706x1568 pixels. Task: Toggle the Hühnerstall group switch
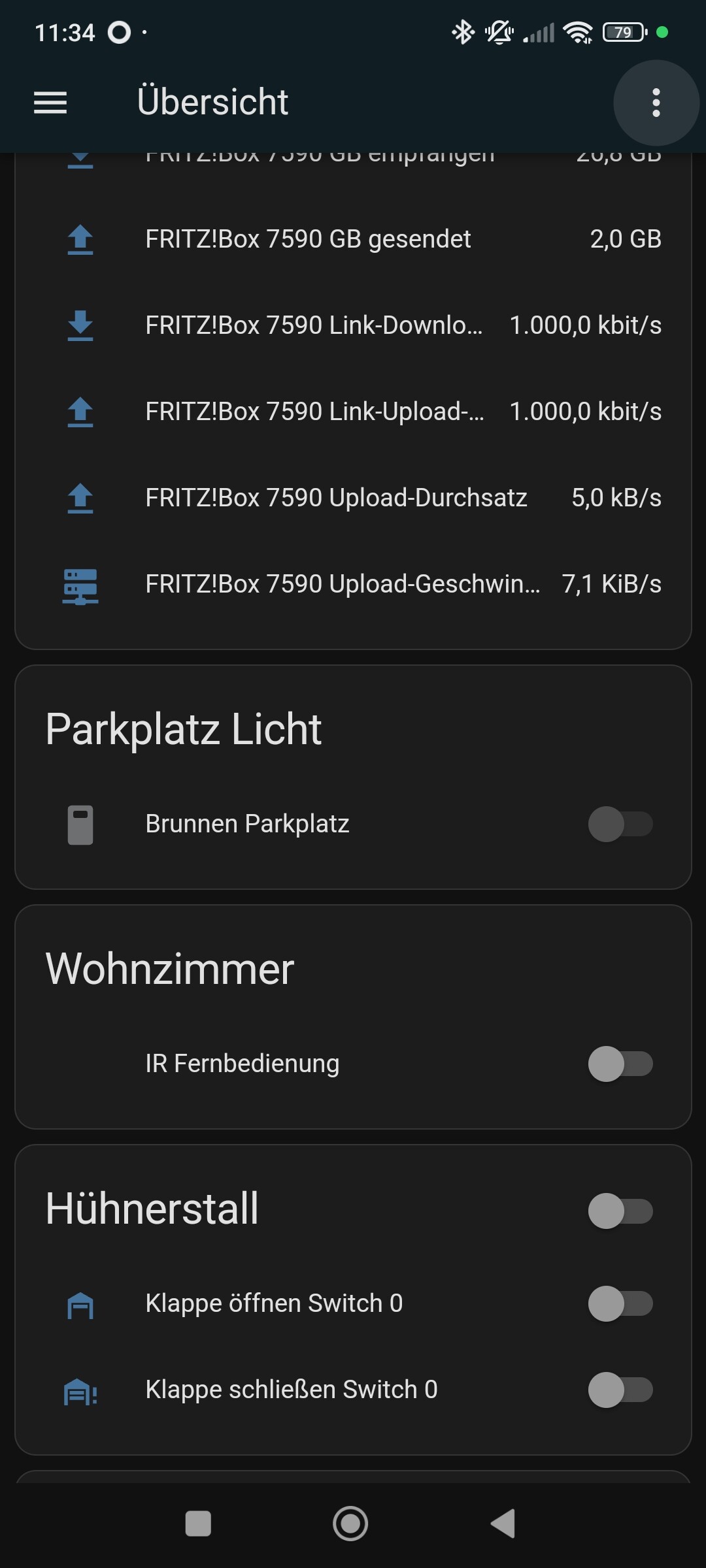click(620, 1211)
